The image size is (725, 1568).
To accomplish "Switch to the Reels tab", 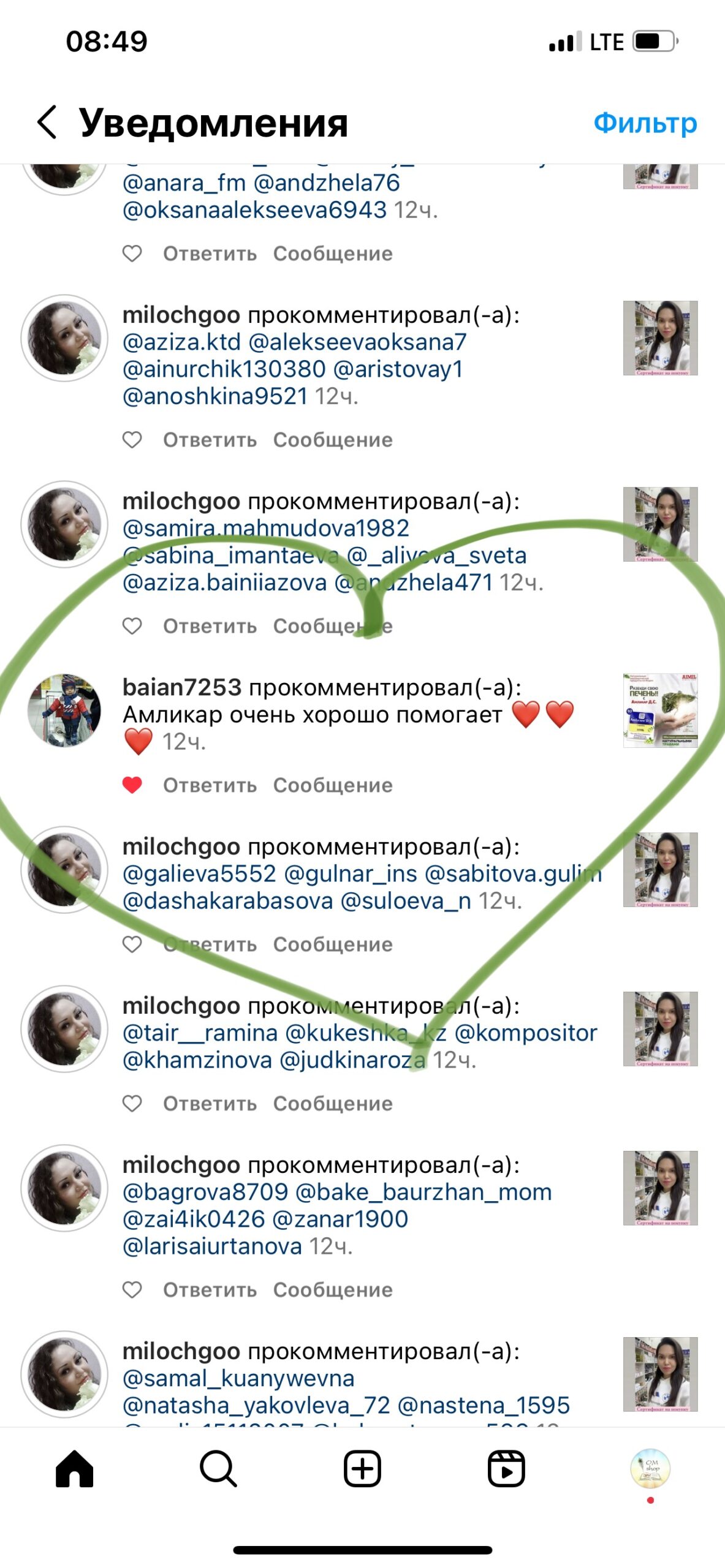I will coord(506,1469).
